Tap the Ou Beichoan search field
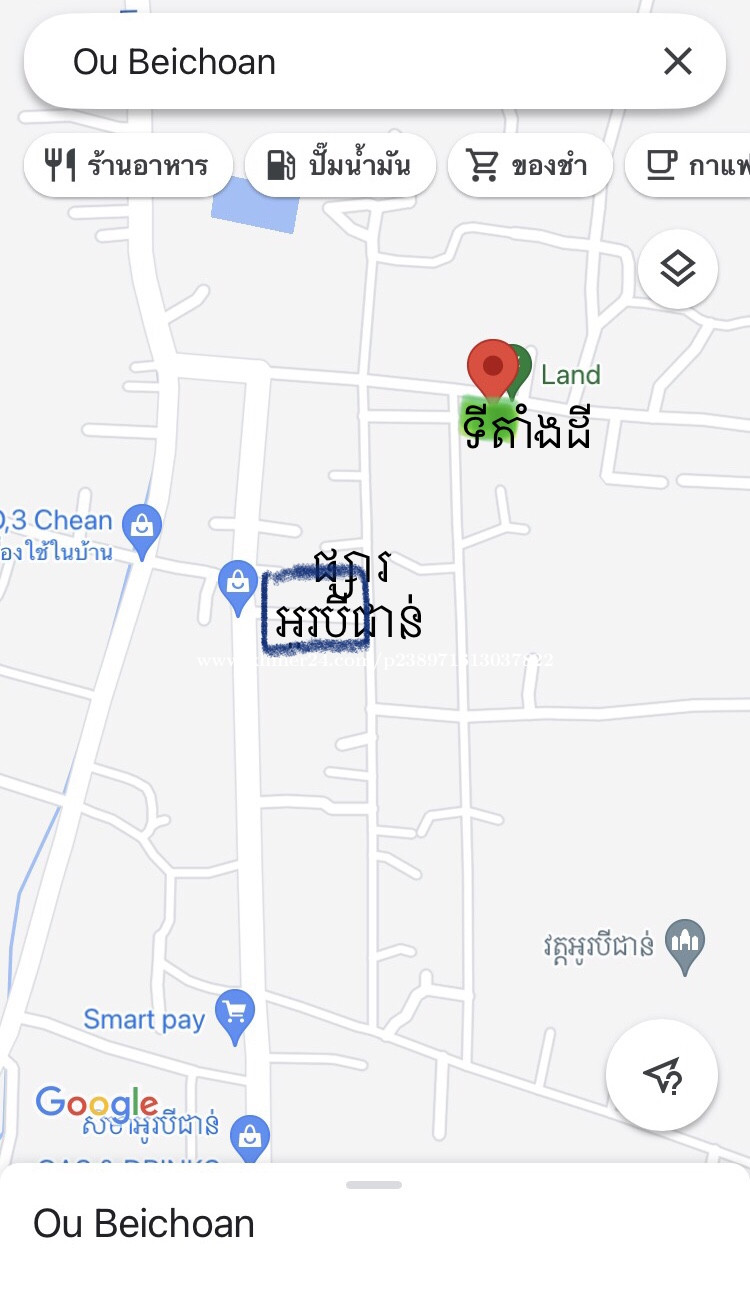The height and width of the screenshot is (1291, 750). point(340,62)
